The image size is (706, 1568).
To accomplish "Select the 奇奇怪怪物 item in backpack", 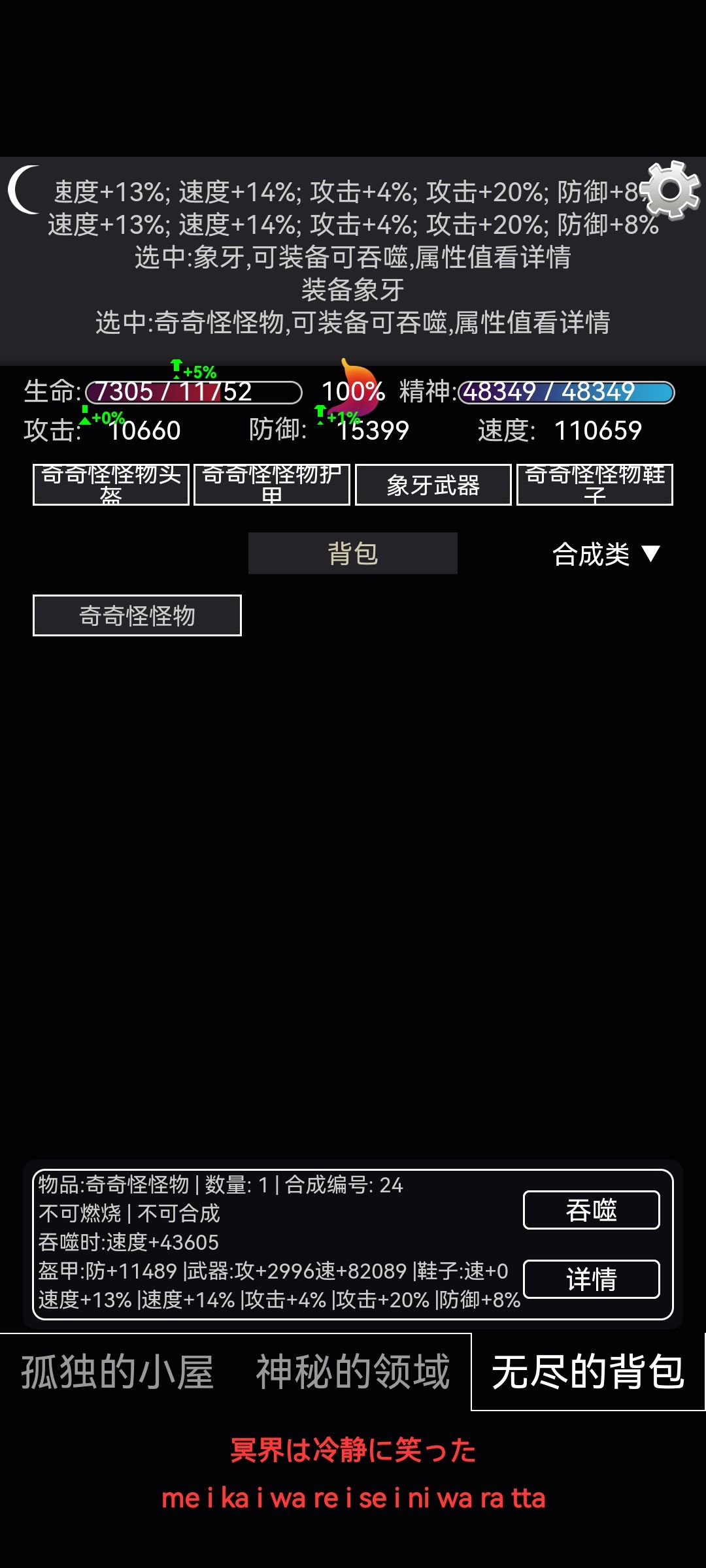I will point(137,615).
